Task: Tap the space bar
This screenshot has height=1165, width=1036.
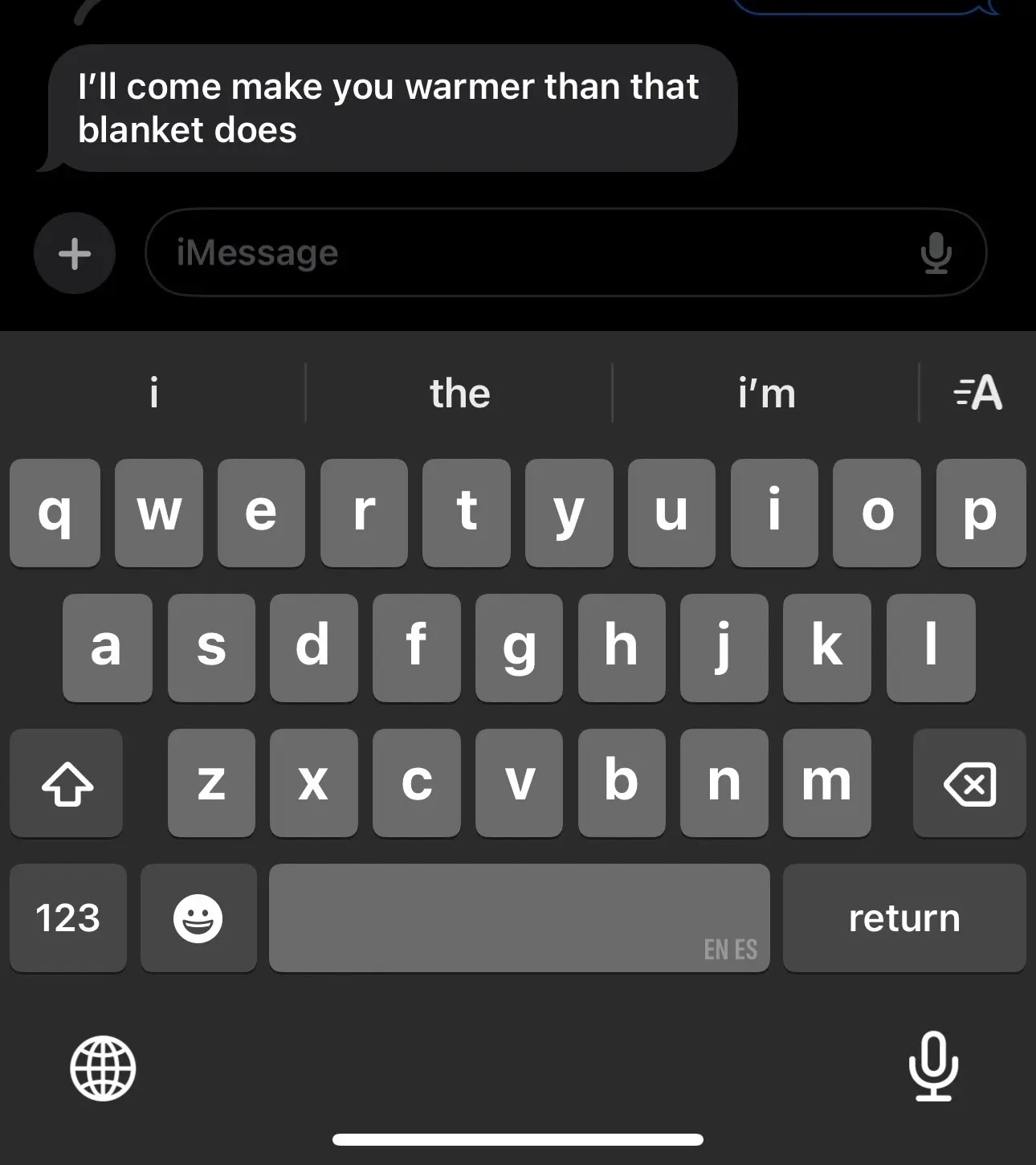Action: point(519,918)
